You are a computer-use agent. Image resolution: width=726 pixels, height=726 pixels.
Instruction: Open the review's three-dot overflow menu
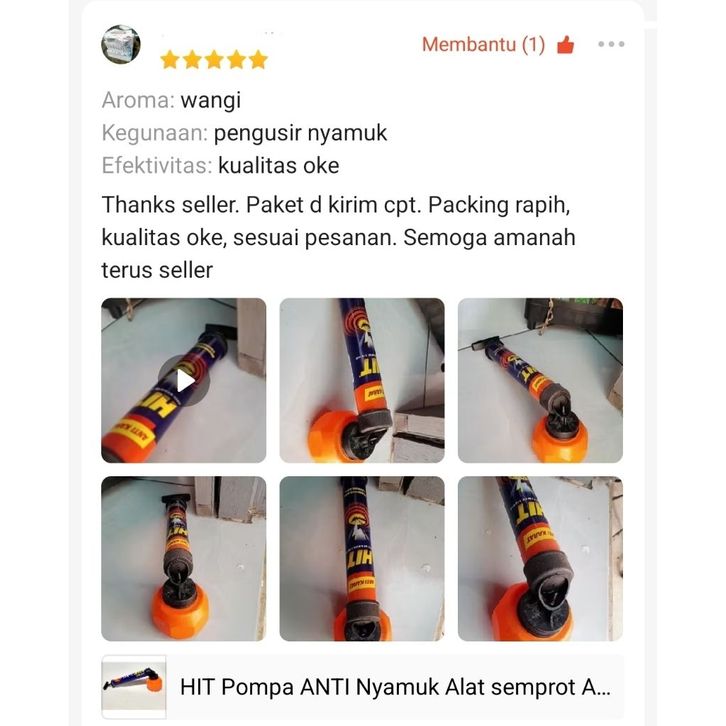pos(611,45)
